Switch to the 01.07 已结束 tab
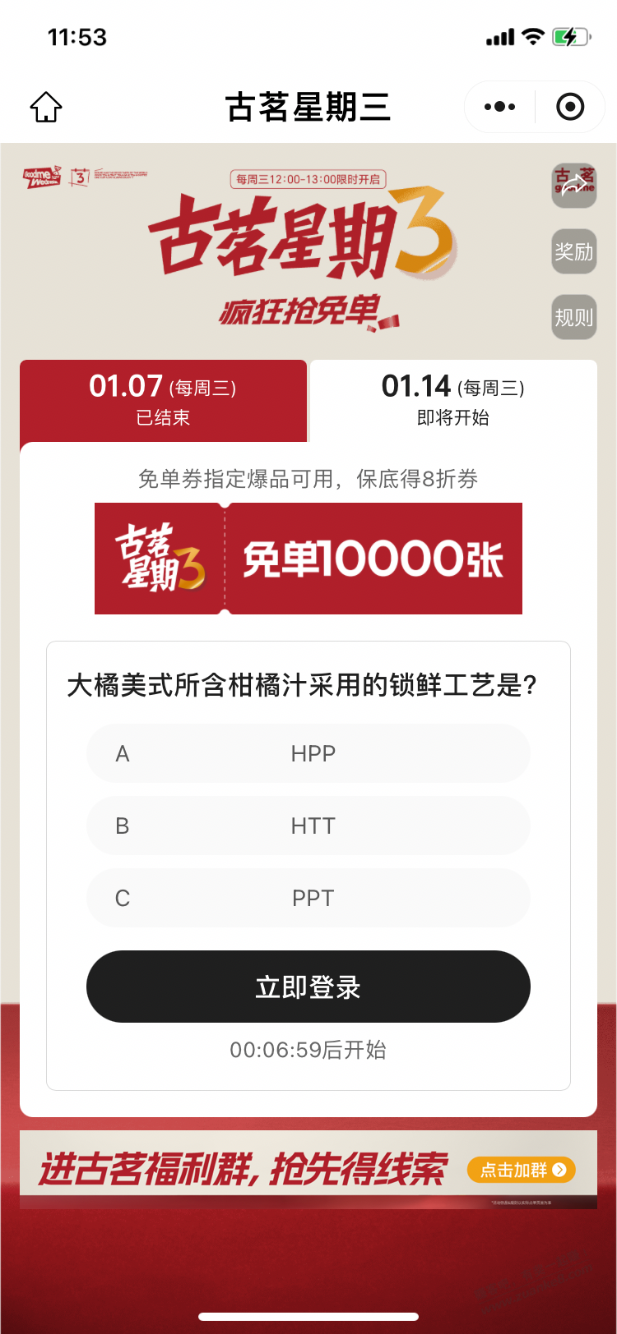The height and width of the screenshot is (1334, 617). click(163, 400)
